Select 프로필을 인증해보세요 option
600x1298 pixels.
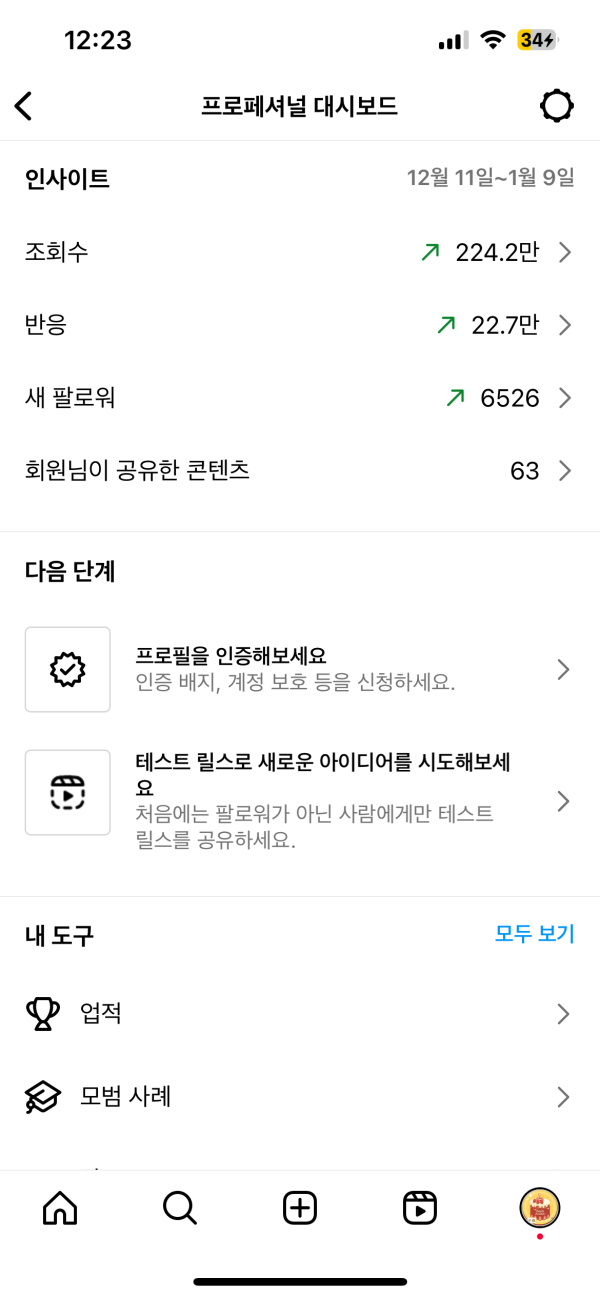pyautogui.click(x=300, y=669)
